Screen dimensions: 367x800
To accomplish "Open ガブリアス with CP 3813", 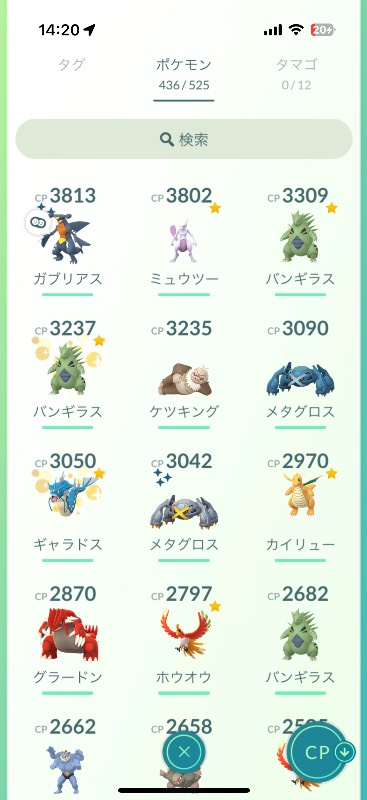I will click(67, 241).
